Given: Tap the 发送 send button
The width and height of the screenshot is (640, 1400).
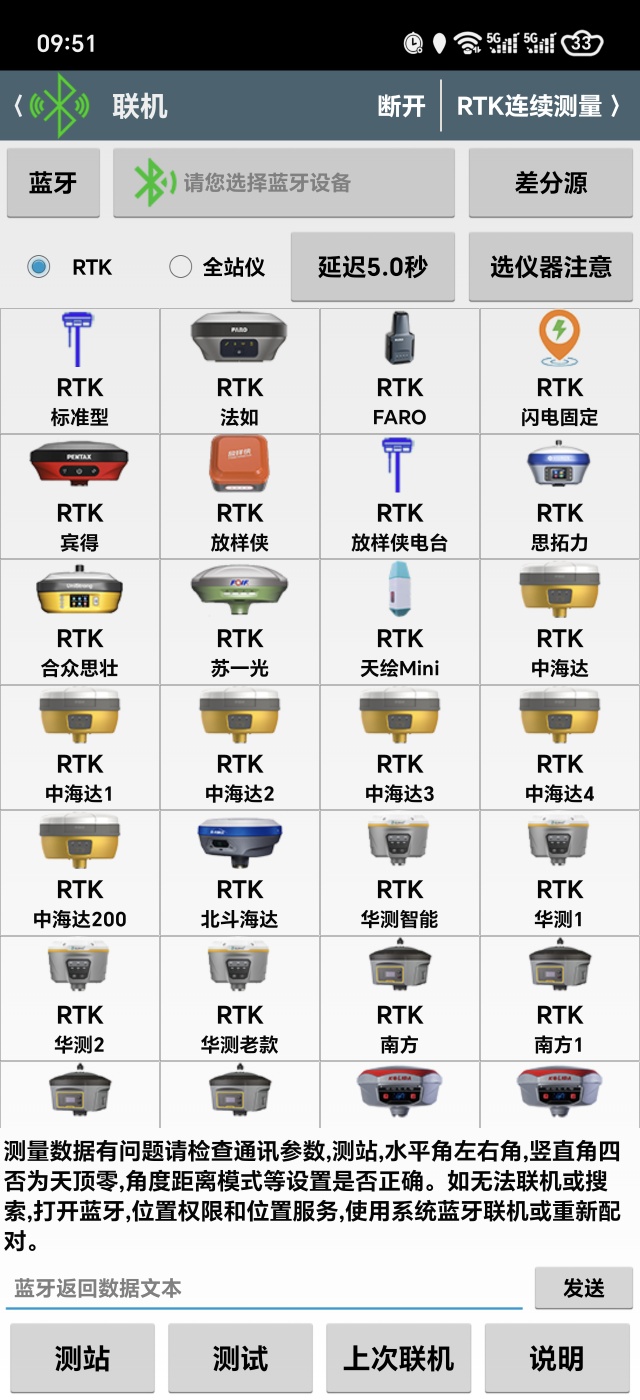Looking at the screenshot, I should click(583, 1288).
